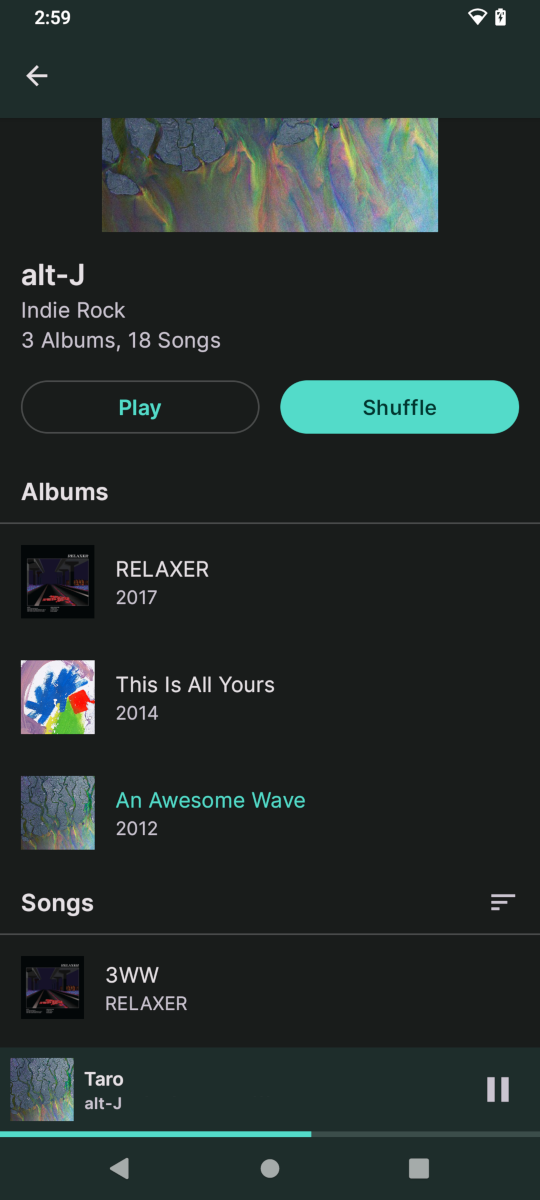540x1200 pixels.
Task: Pause the currently playing track Taro
Action: point(498,1090)
